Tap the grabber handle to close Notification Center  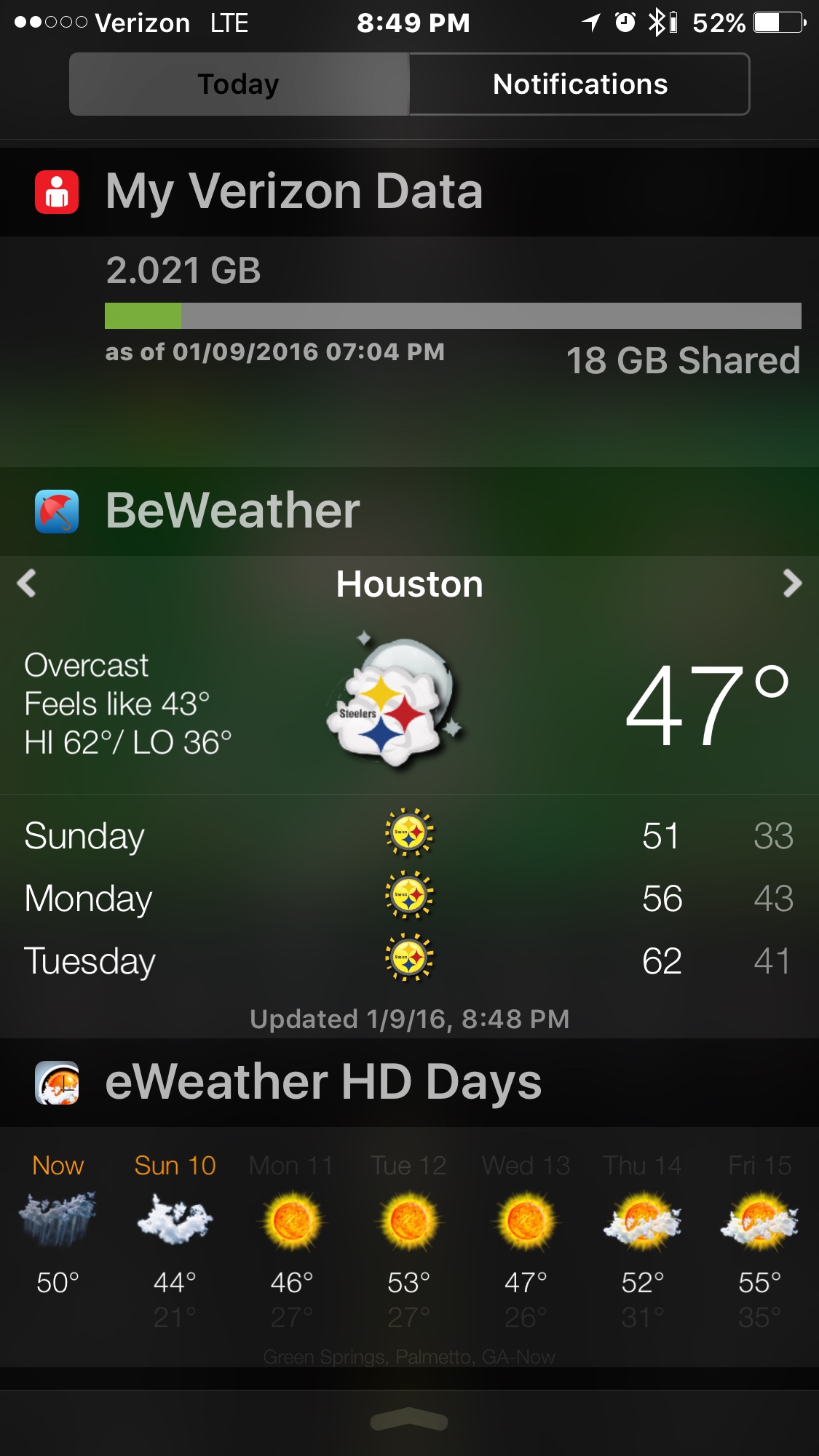point(409,1420)
